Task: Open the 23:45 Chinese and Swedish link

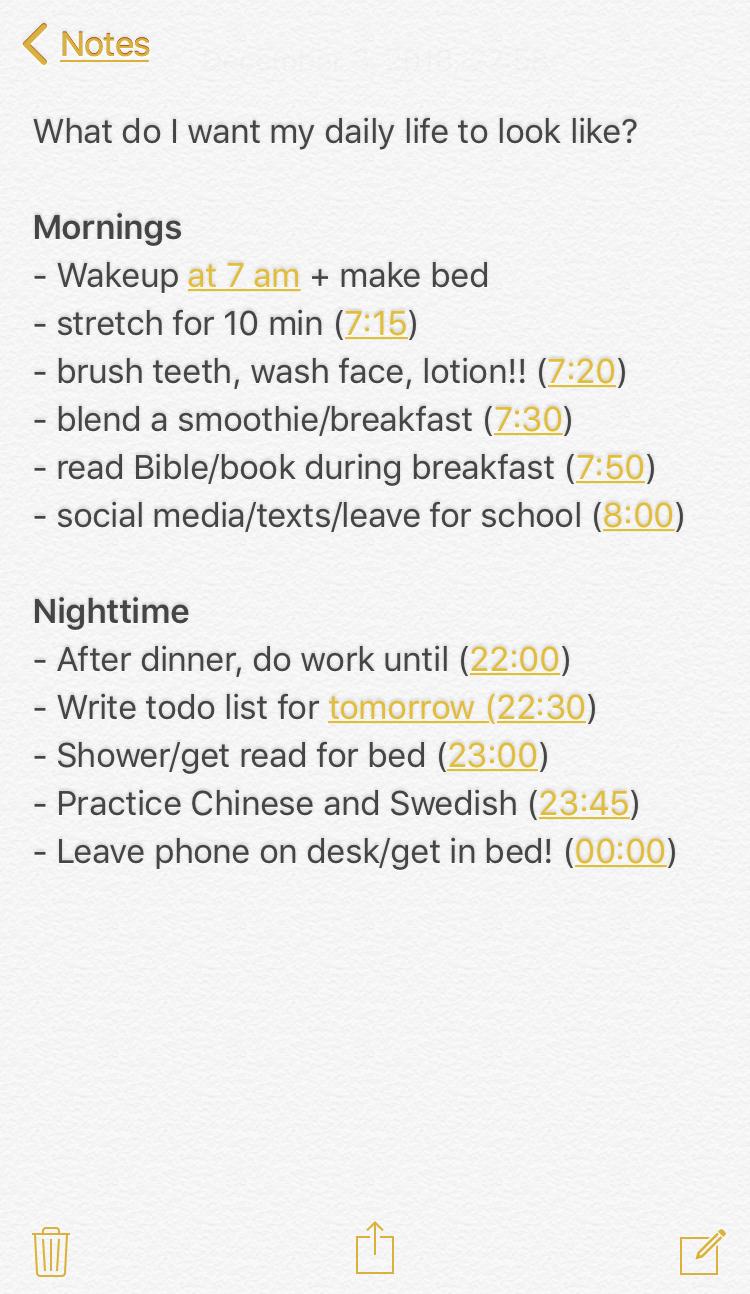Action: tap(584, 803)
